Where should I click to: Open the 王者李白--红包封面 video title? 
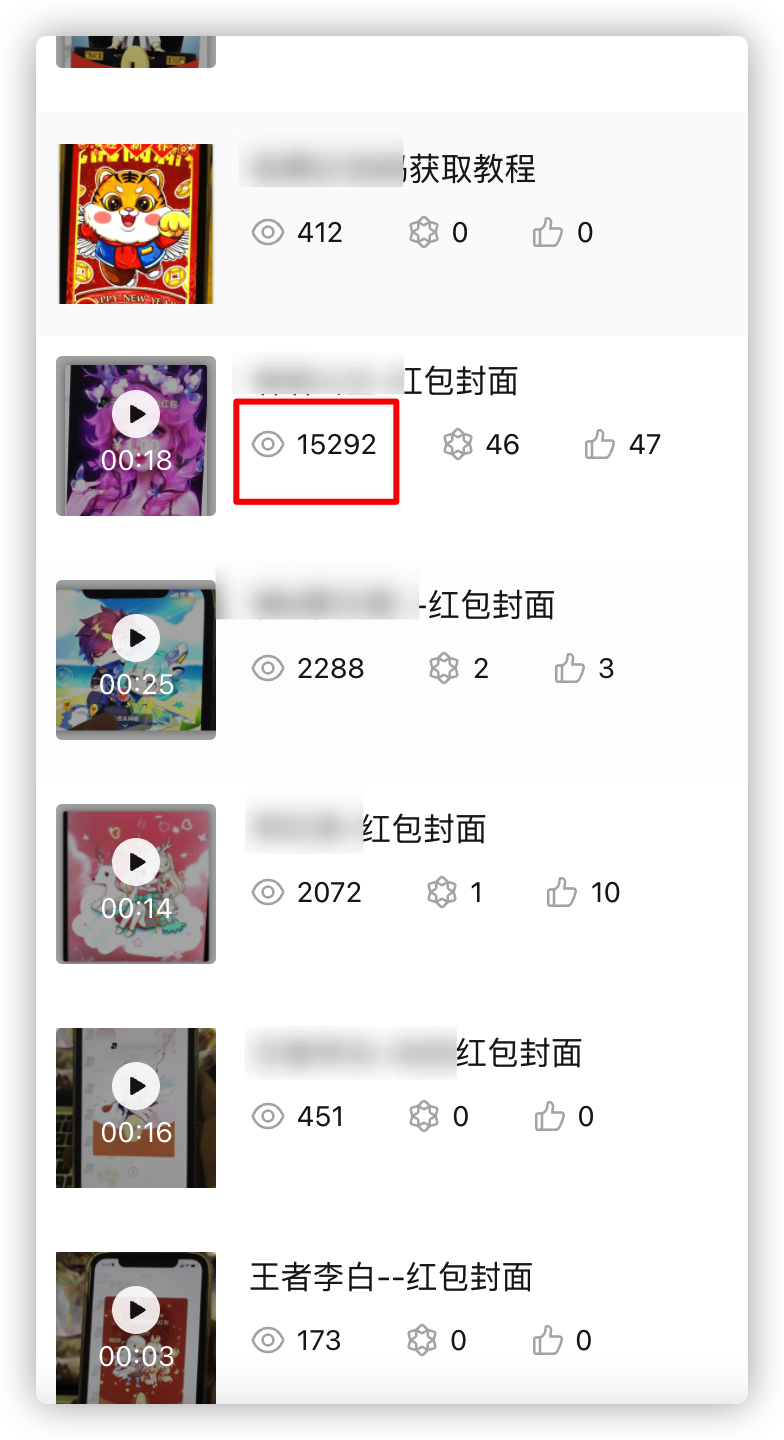click(x=391, y=1277)
